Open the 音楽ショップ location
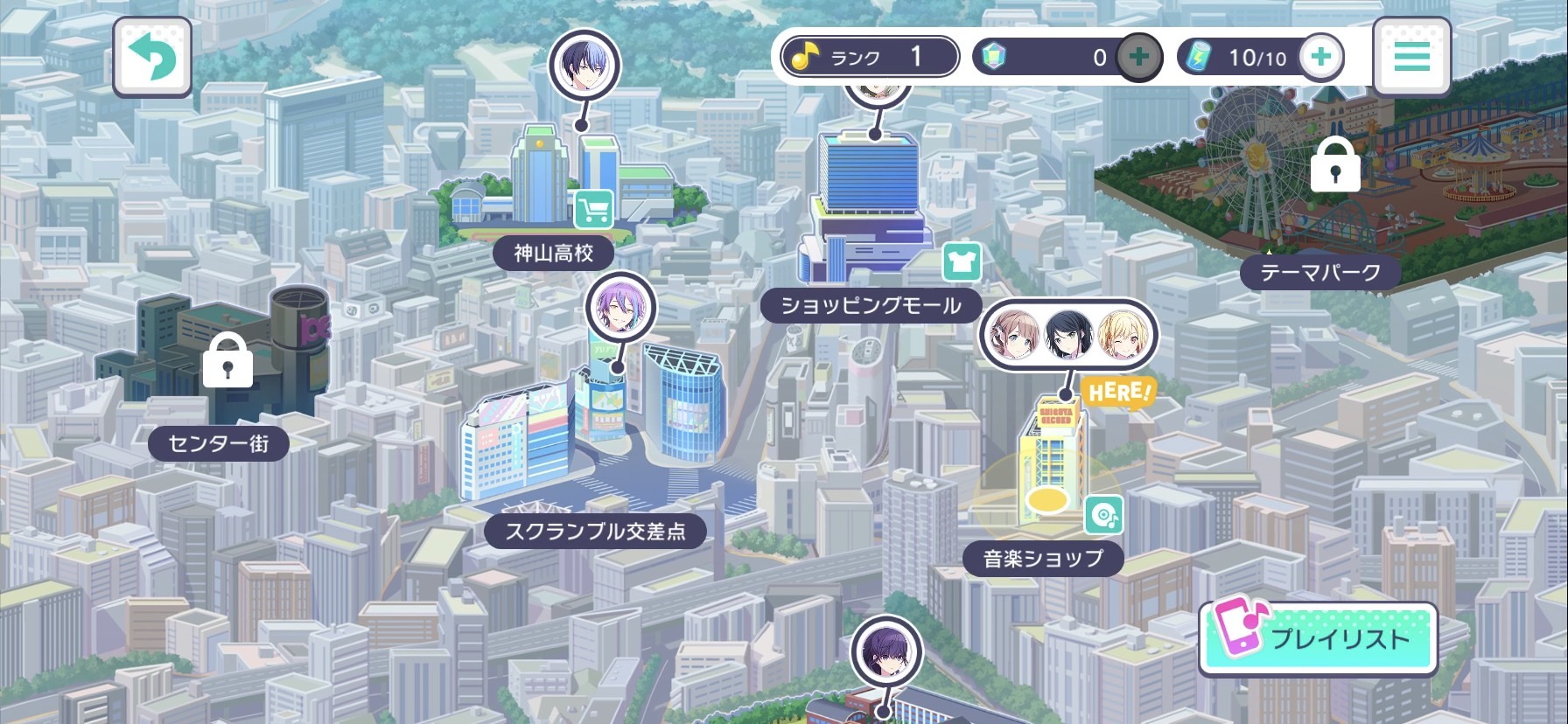 tap(1043, 558)
